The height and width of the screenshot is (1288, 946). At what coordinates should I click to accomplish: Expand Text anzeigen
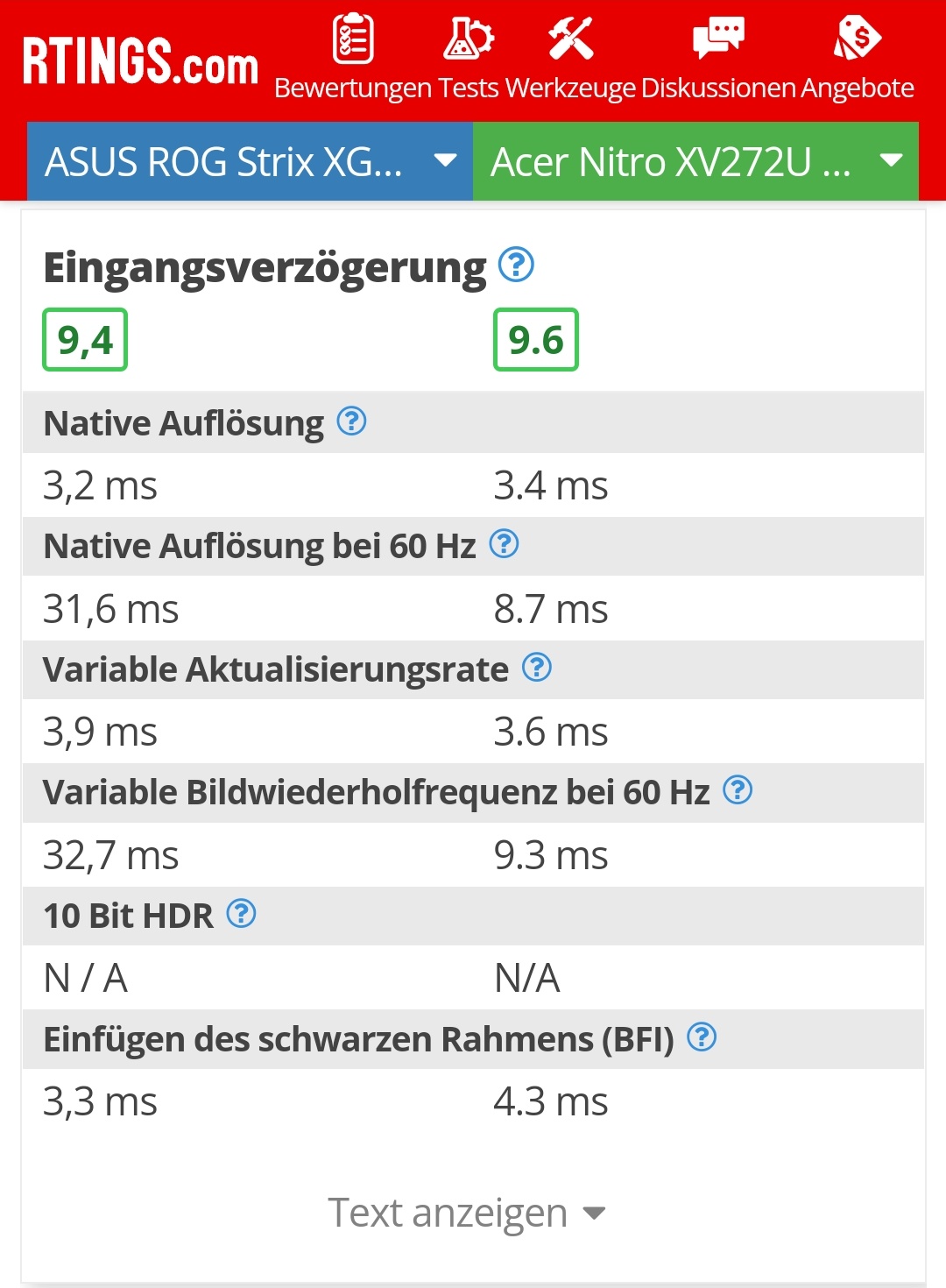[x=466, y=1214]
